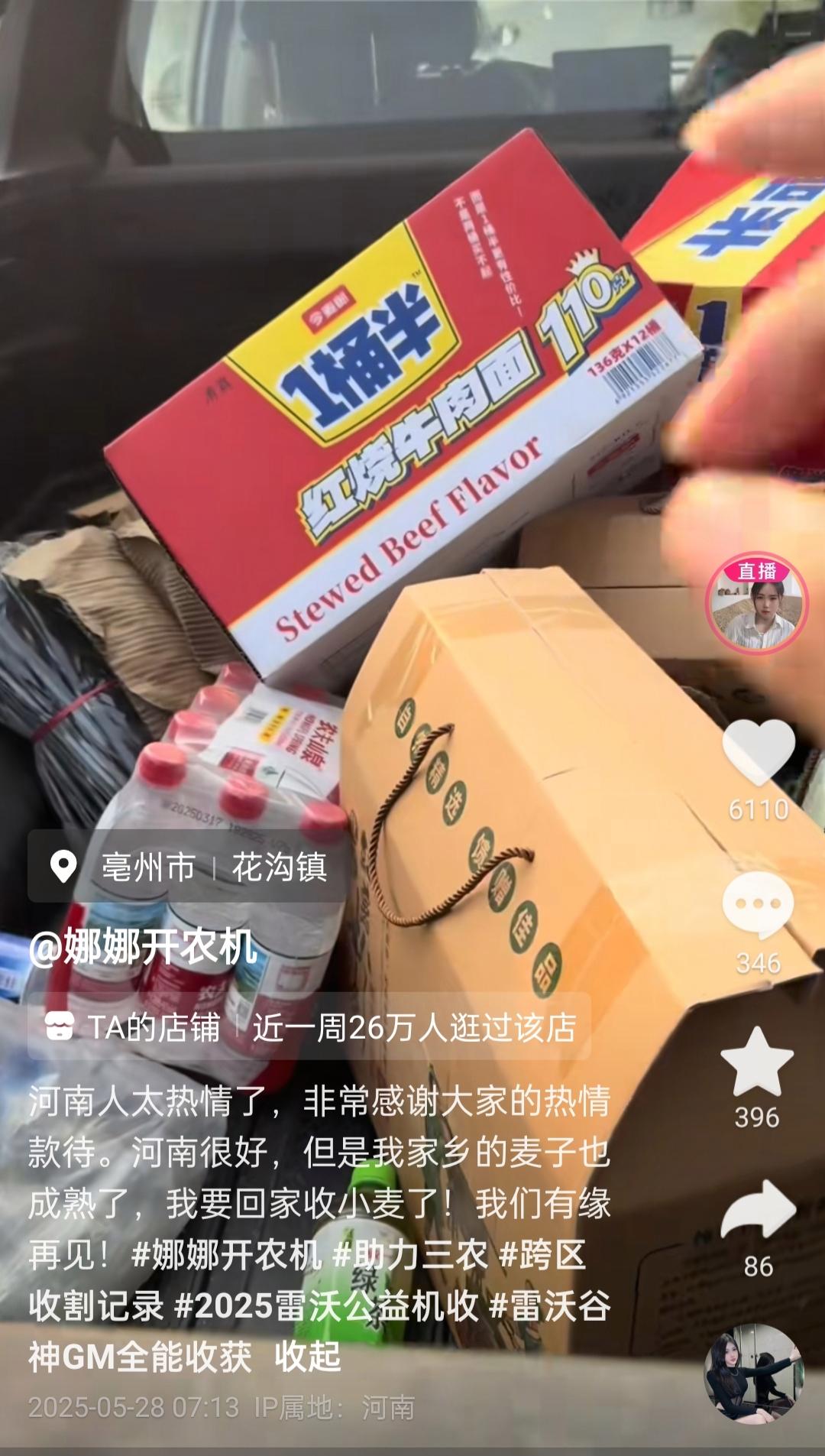Open the #助力三农 hashtag

click(x=410, y=1255)
